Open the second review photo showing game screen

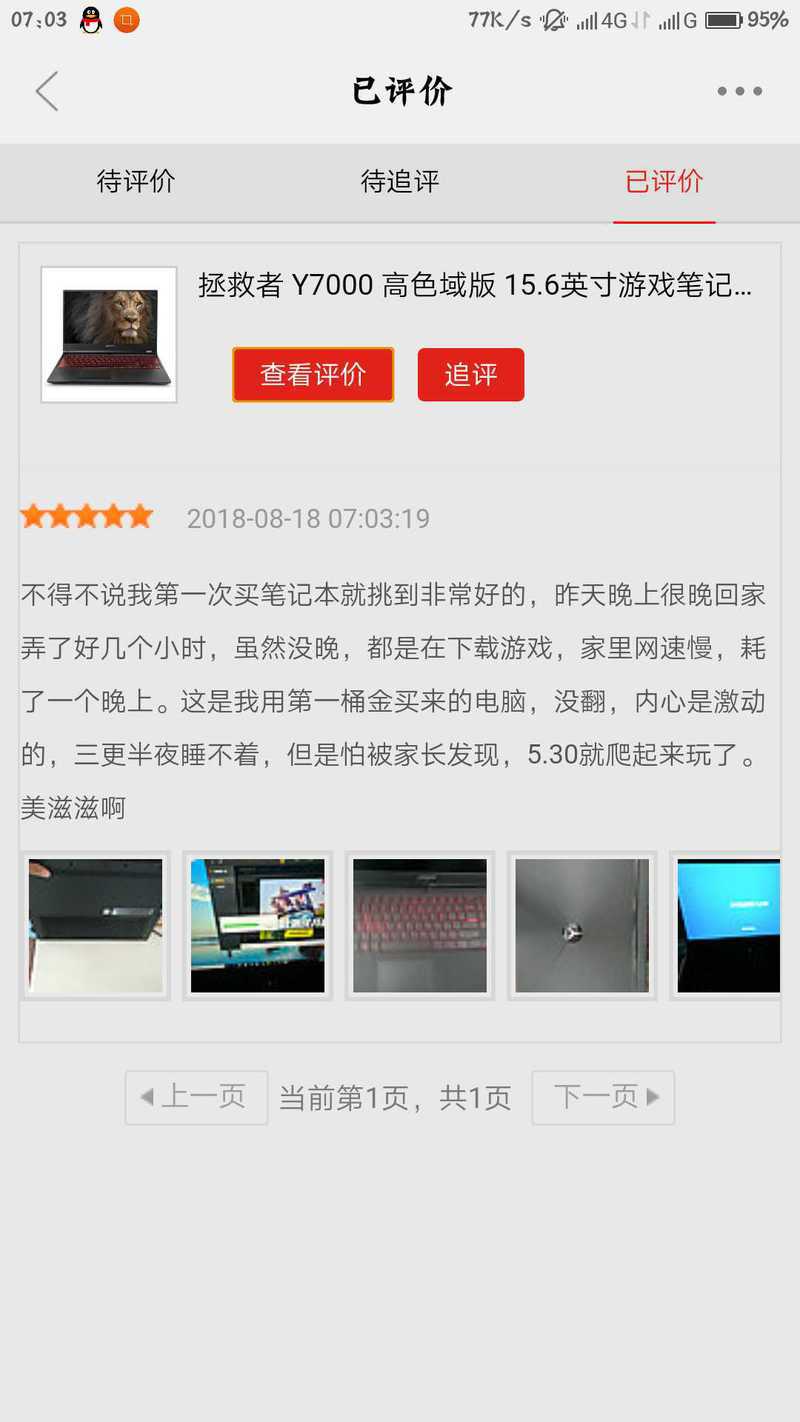point(258,925)
